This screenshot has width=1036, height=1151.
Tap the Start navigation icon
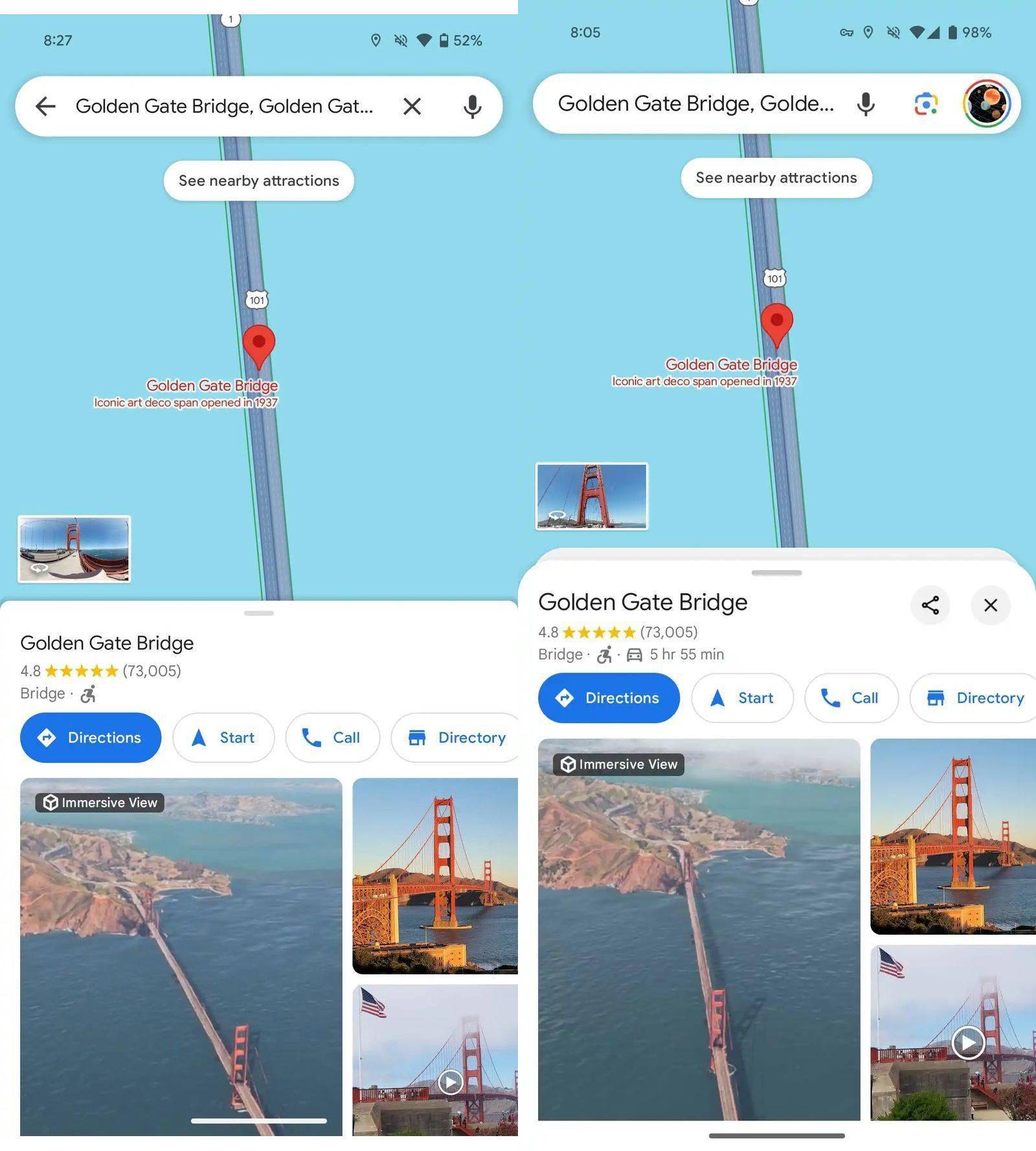223,737
